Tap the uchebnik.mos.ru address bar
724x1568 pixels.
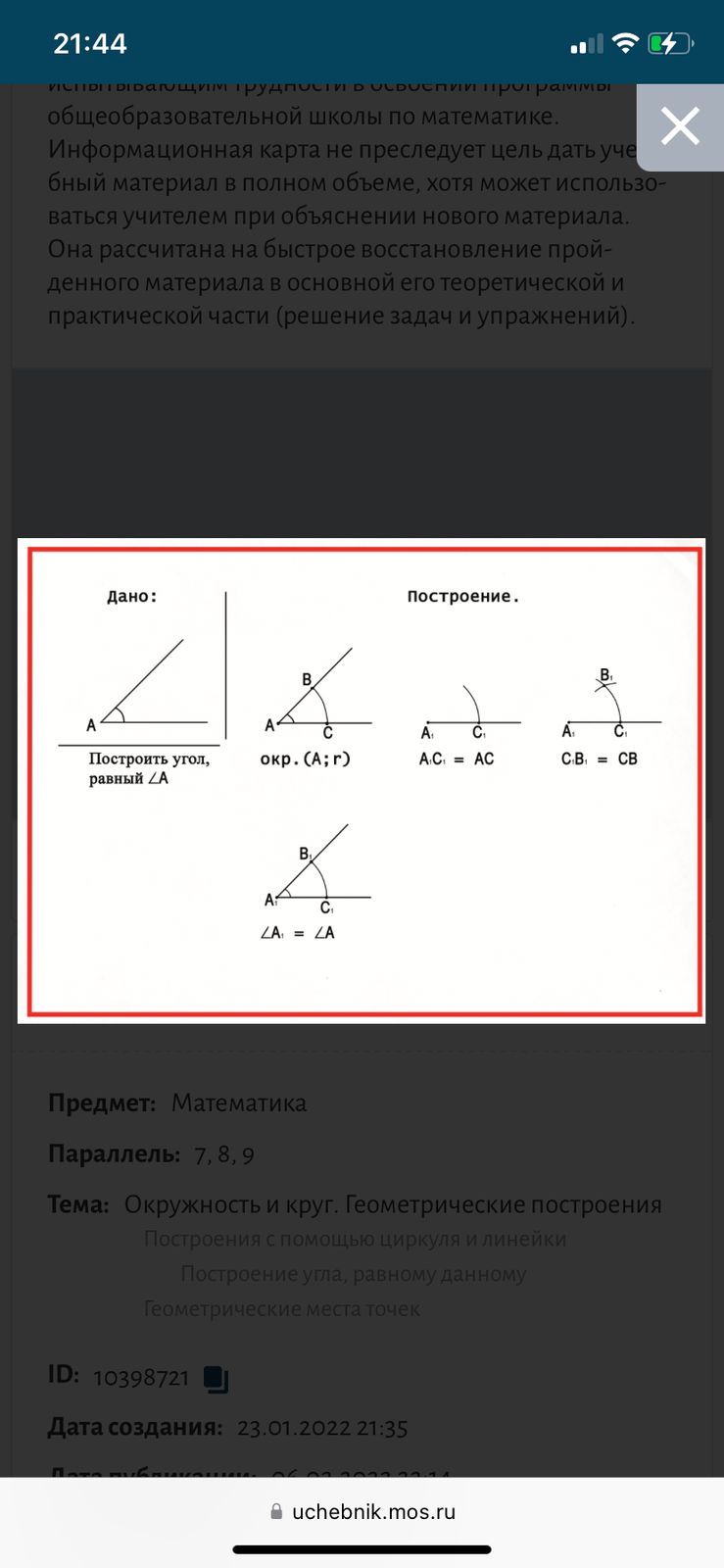tap(362, 1511)
